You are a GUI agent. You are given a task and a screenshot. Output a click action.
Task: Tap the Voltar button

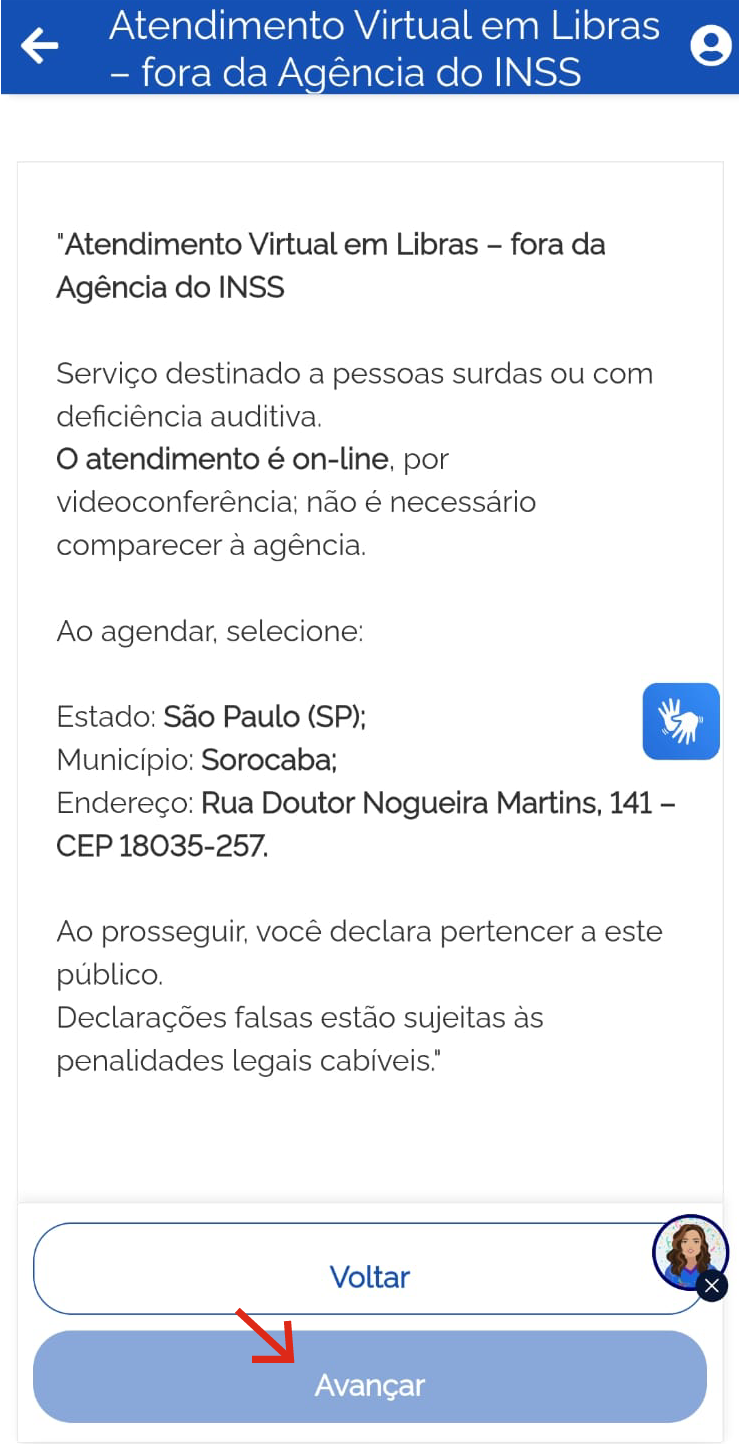click(369, 1276)
